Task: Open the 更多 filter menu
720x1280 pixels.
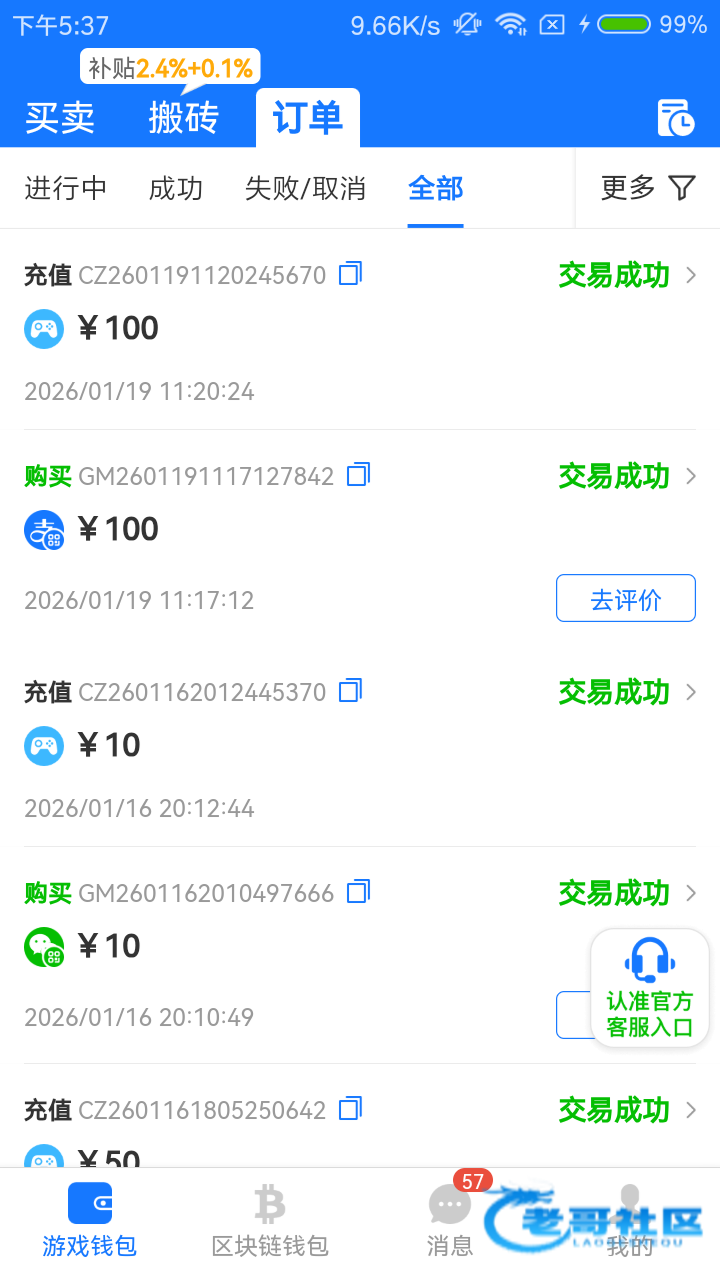Action: coord(648,188)
